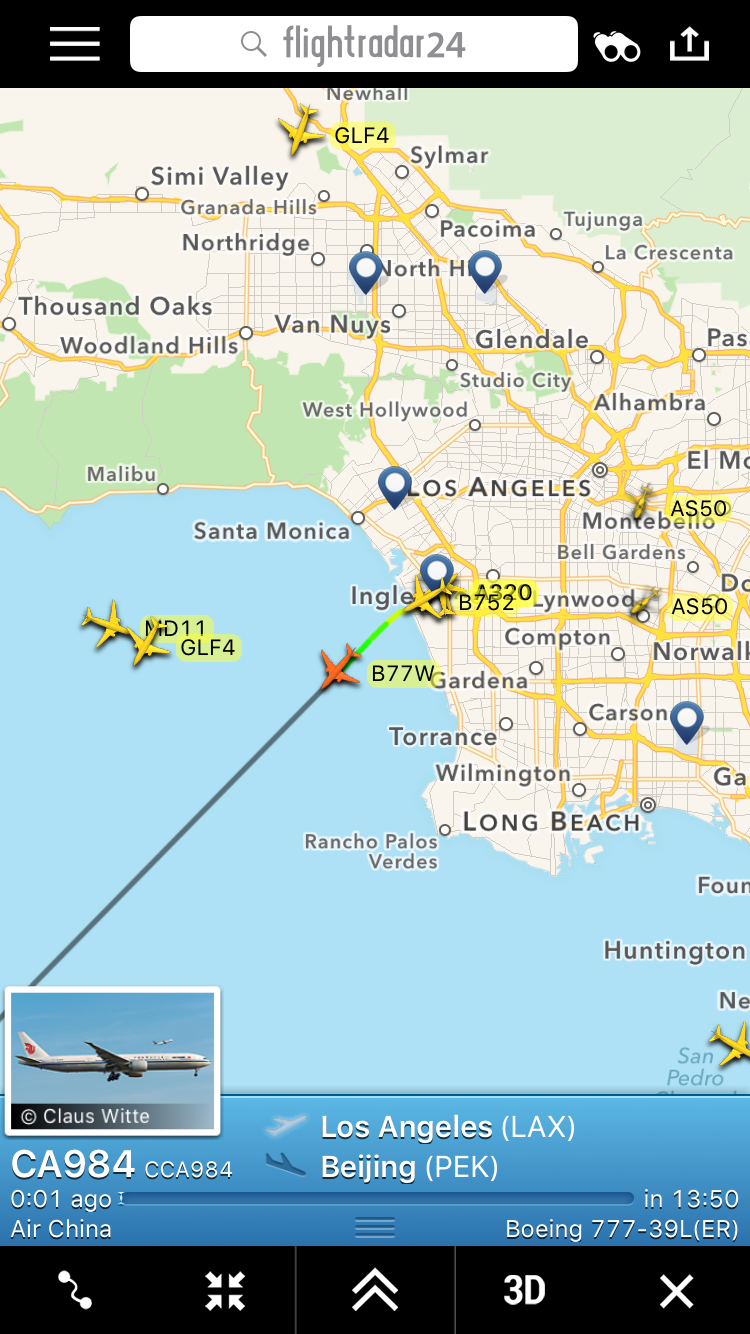The height and width of the screenshot is (1334, 750).
Task: Select the B77W aircraft on map
Action: point(340,668)
